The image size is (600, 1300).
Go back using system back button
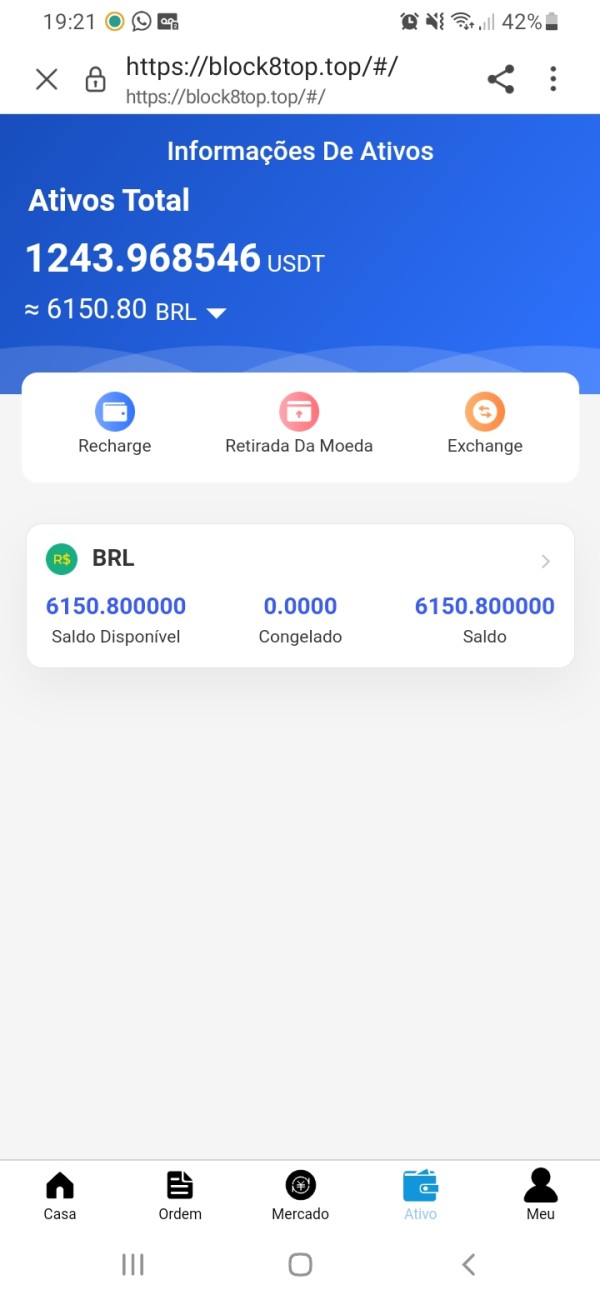point(468,1264)
